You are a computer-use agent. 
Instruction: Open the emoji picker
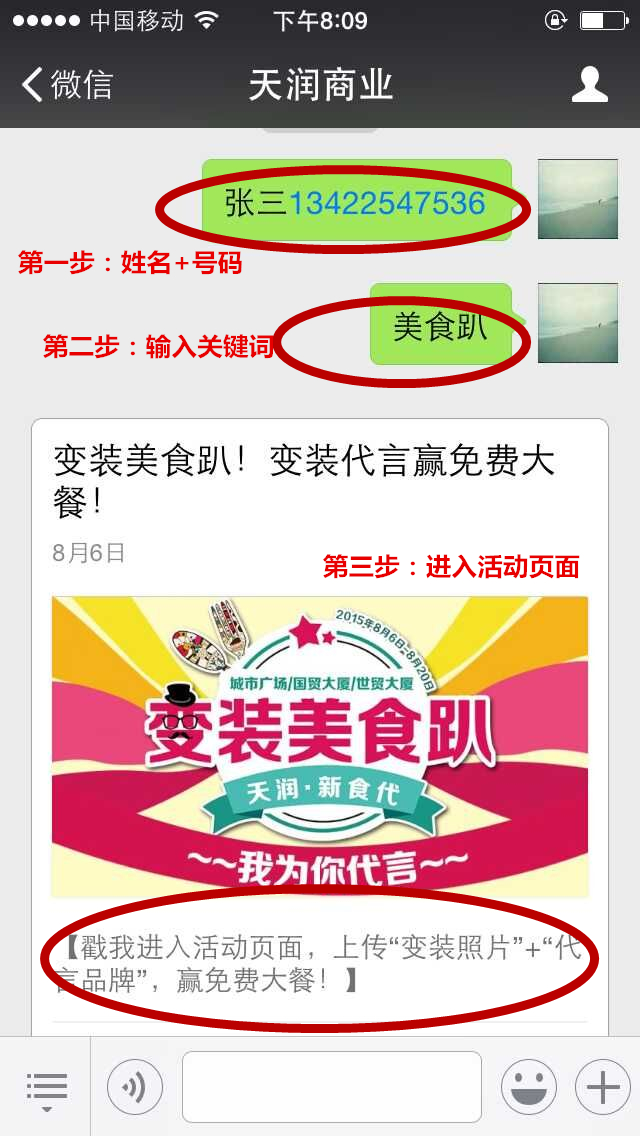tap(528, 1087)
